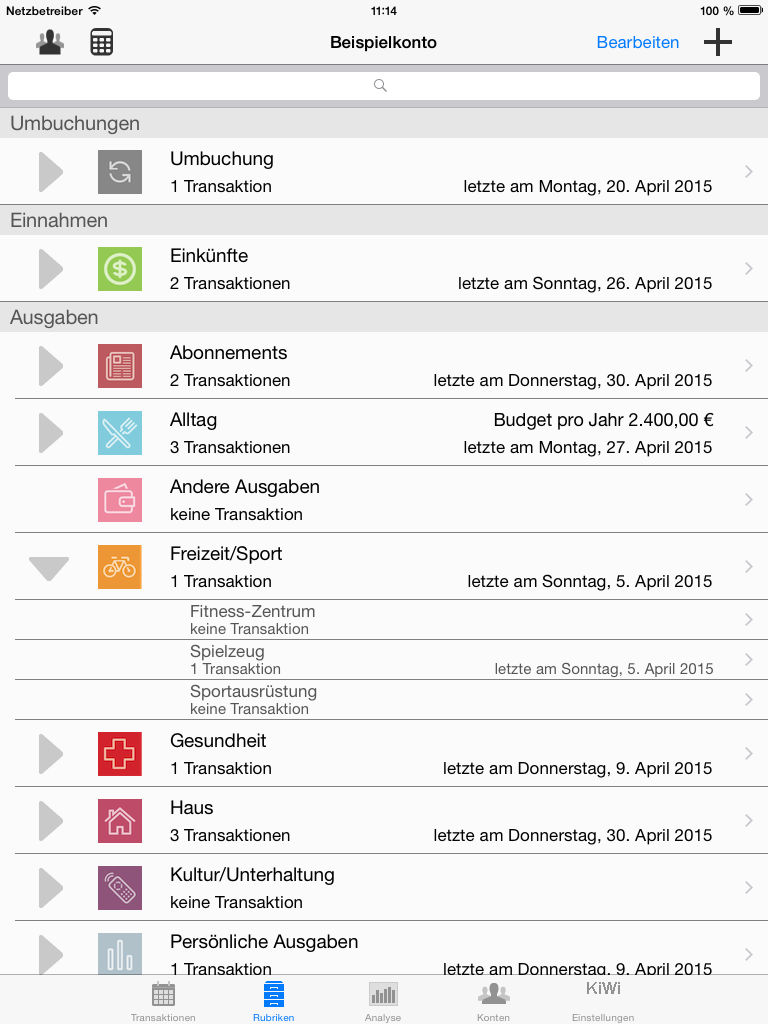Switch to the Transaktionen tab
Image resolution: width=768 pixels, height=1024 pixels.
pos(163,1000)
